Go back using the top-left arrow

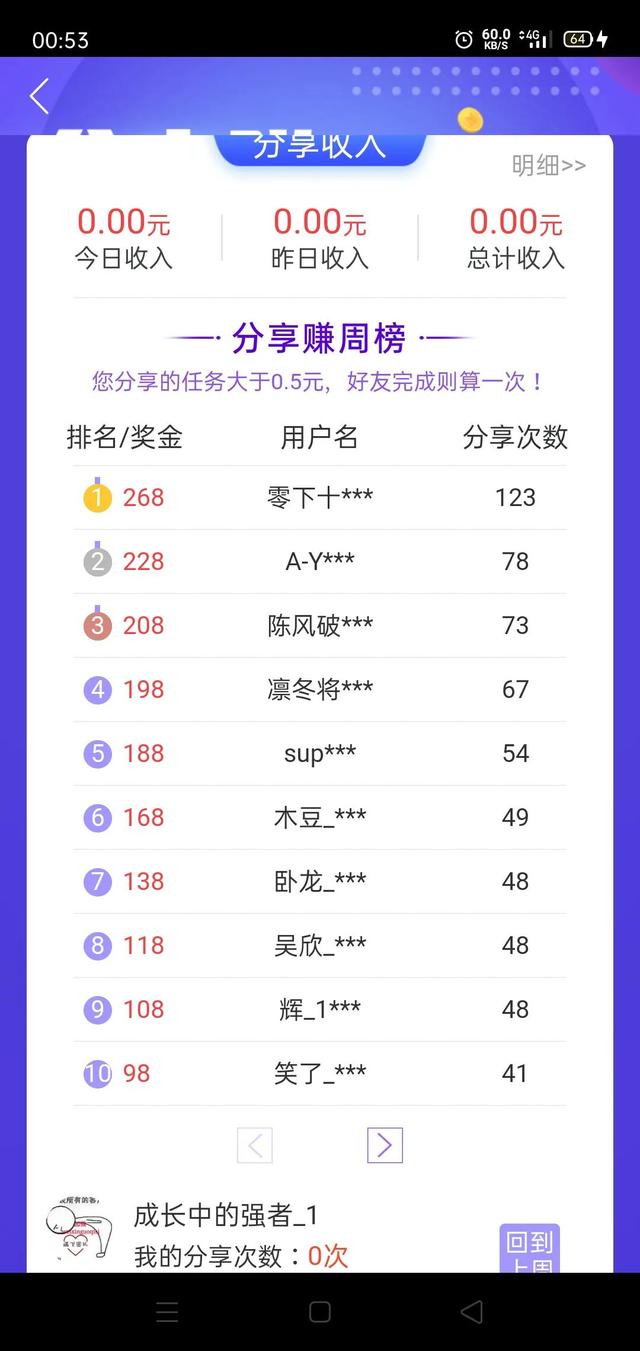coord(39,97)
